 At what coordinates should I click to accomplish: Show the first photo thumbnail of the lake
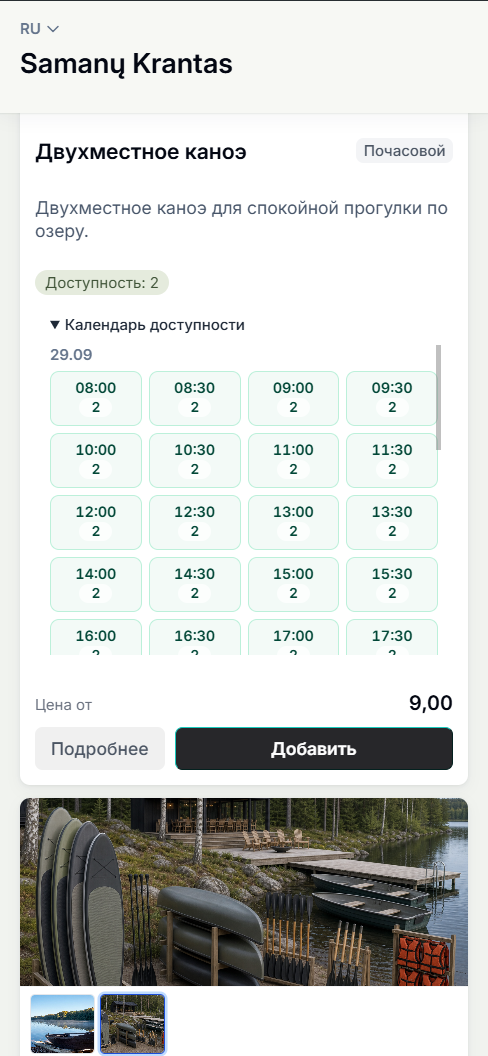63,1024
